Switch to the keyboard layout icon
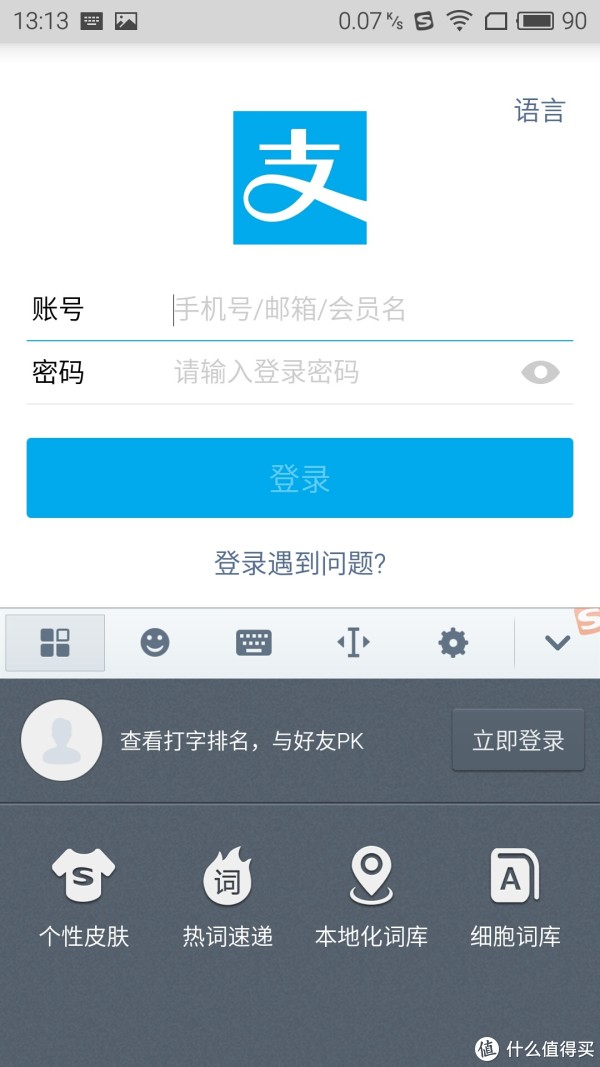Screen dimensions: 600x1067 tap(254, 642)
